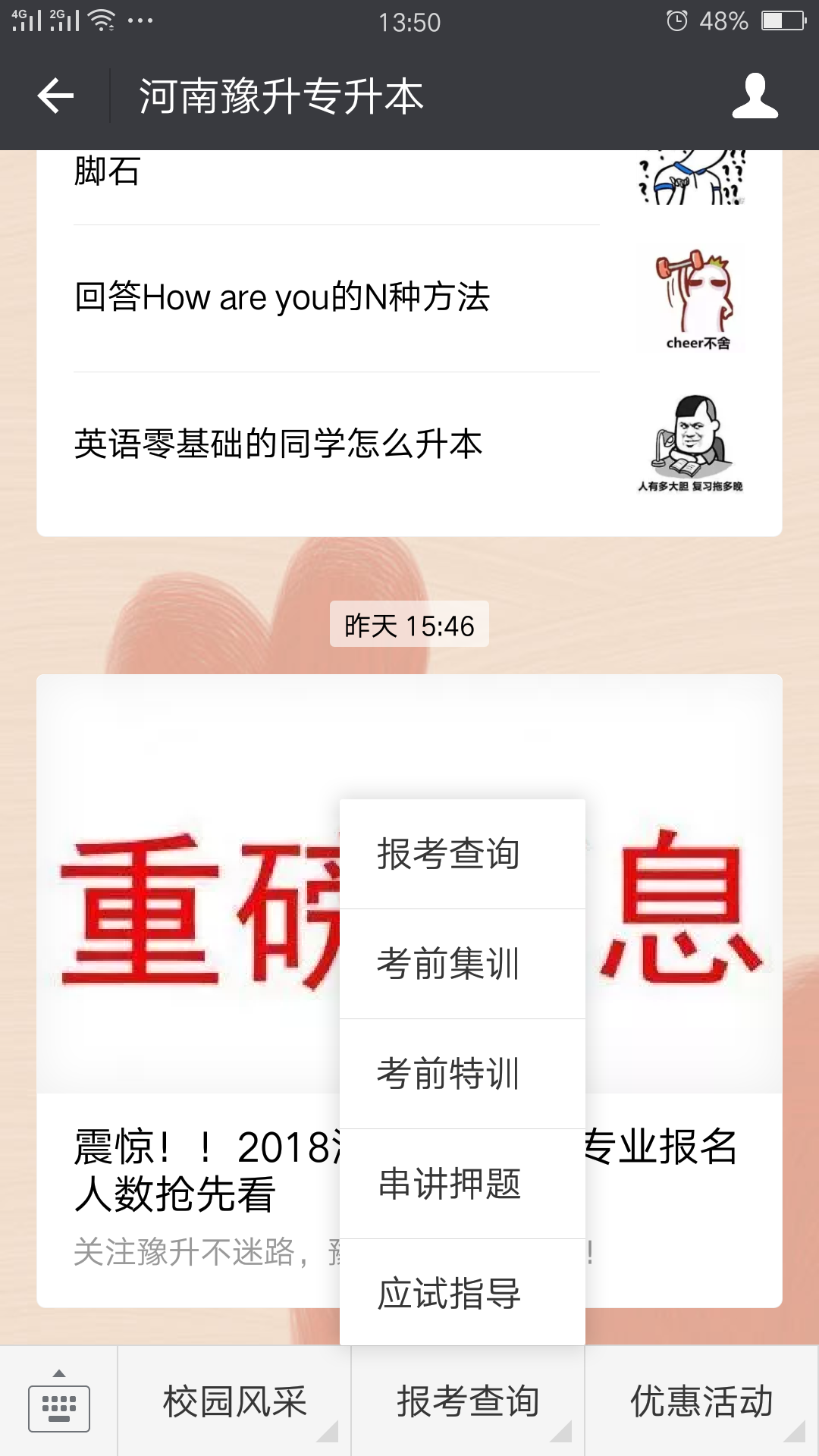Open article 英语零基础的同学怎么升本

(409, 446)
